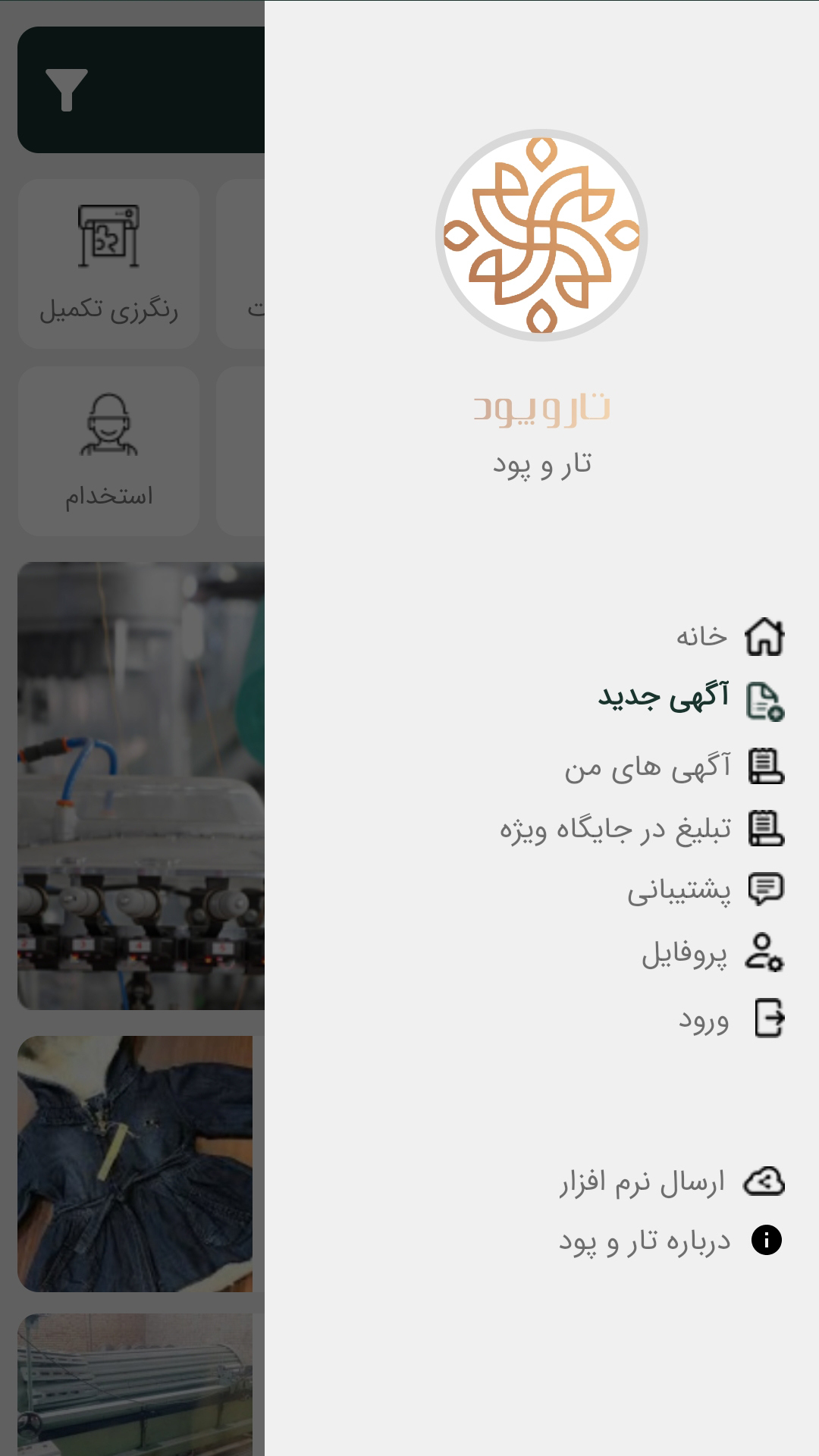This screenshot has height=1456, width=819.
Task: Open the استخدام category
Action: (x=108, y=451)
